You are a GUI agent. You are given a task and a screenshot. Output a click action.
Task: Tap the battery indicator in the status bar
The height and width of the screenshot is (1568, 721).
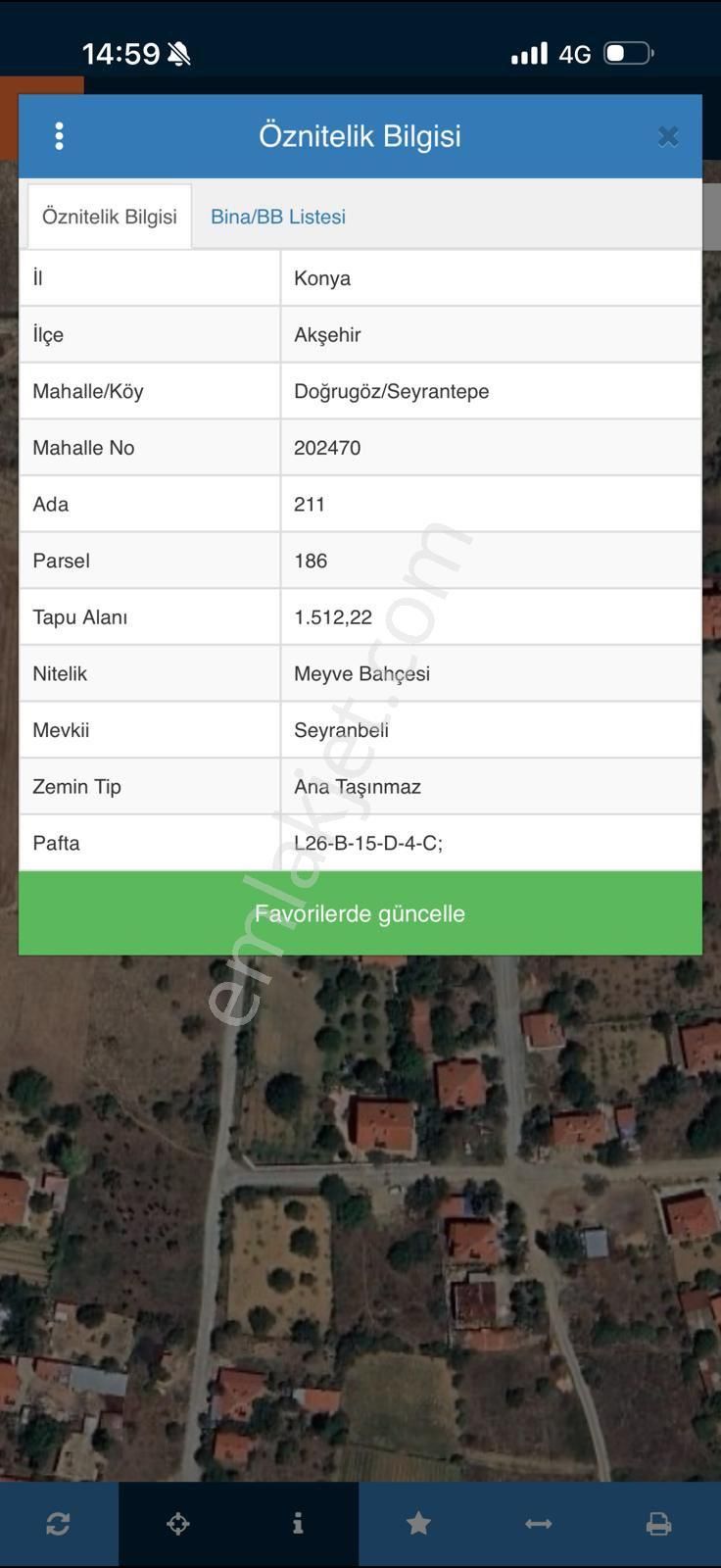pos(624,54)
